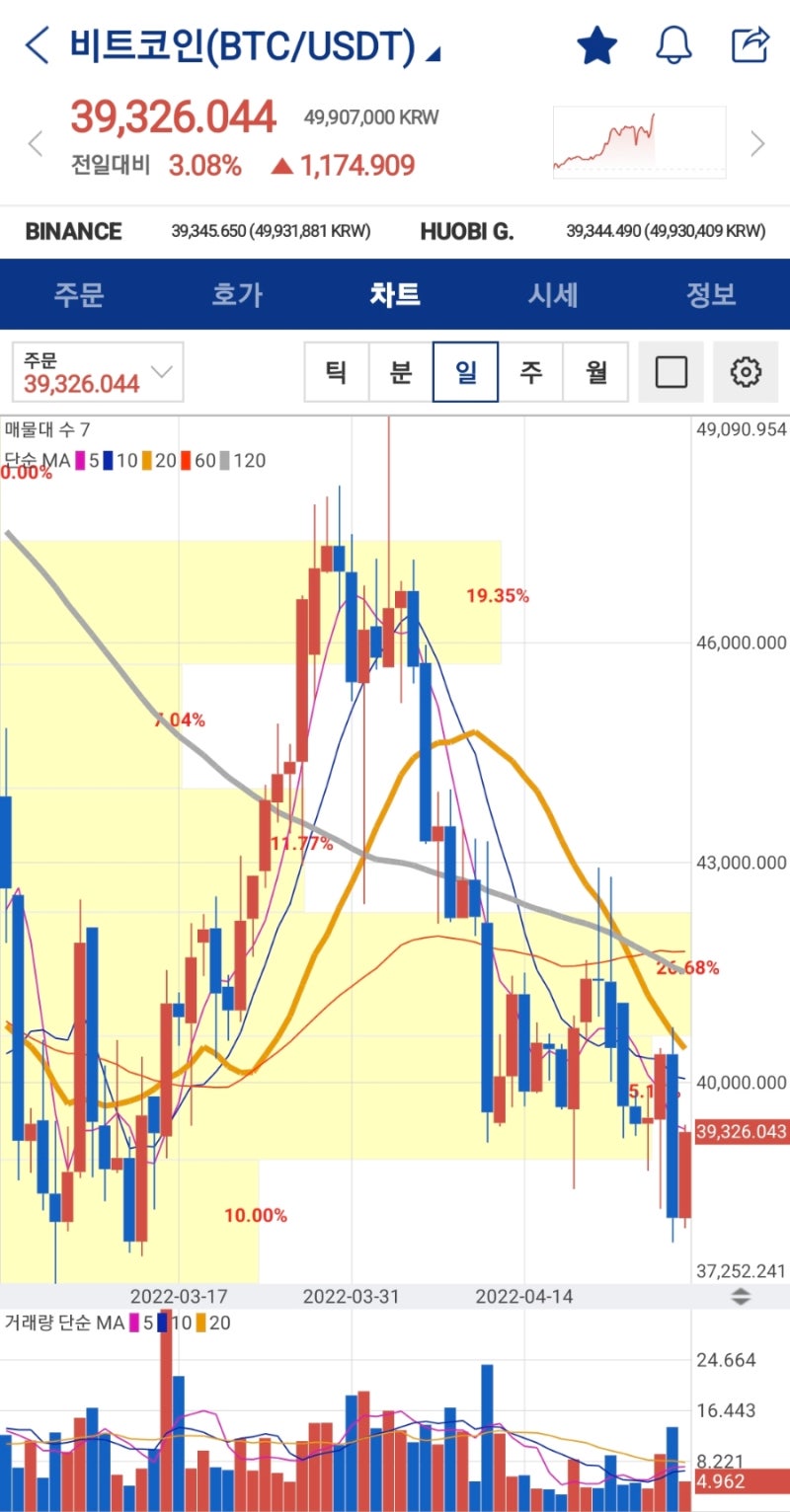Go to the previous coin arrow
The height and width of the screenshot is (1512, 790).
36,144
